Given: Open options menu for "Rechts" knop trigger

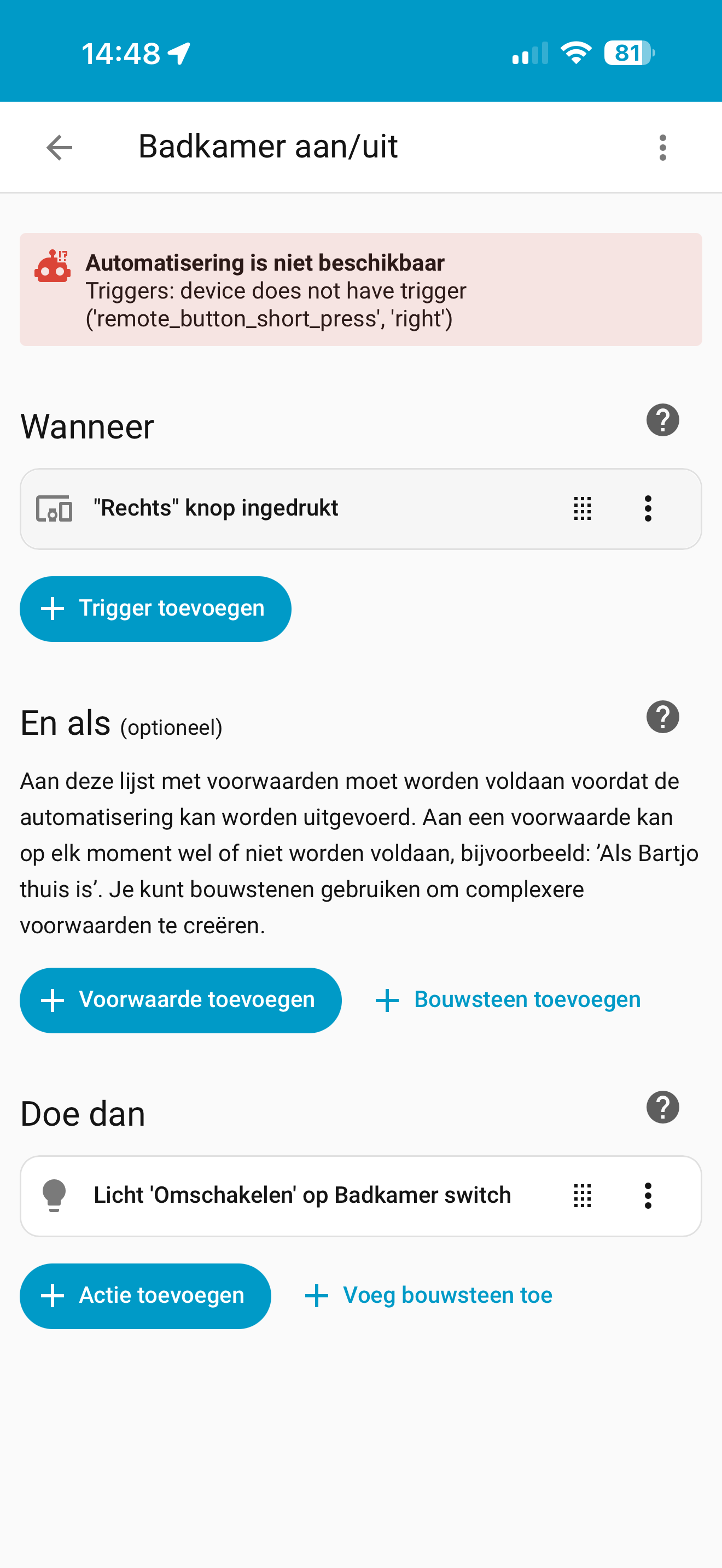Looking at the screenshot, I should [x=648, y=508].
